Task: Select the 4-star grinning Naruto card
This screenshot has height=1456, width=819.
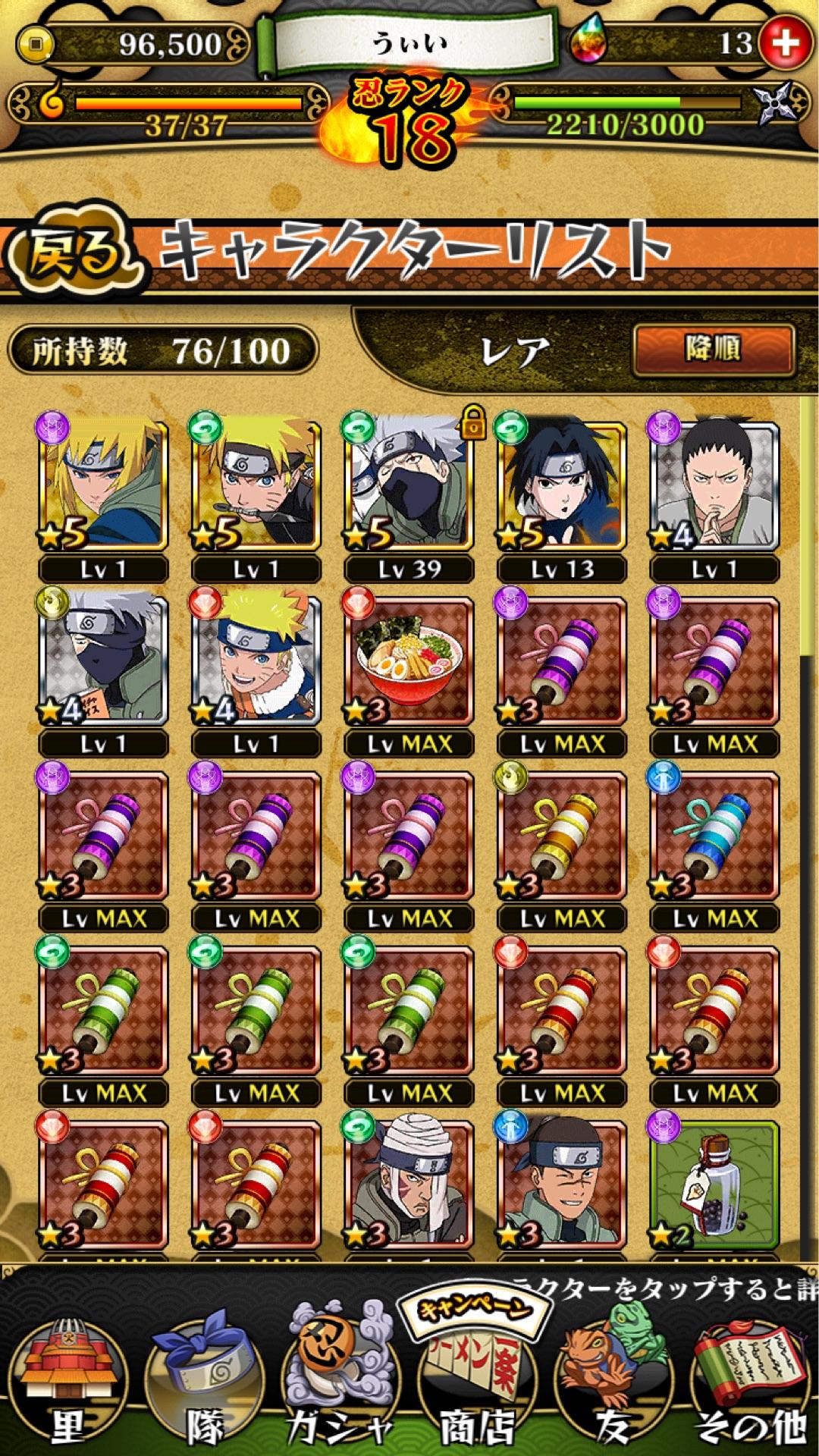Action: (256, 660)
